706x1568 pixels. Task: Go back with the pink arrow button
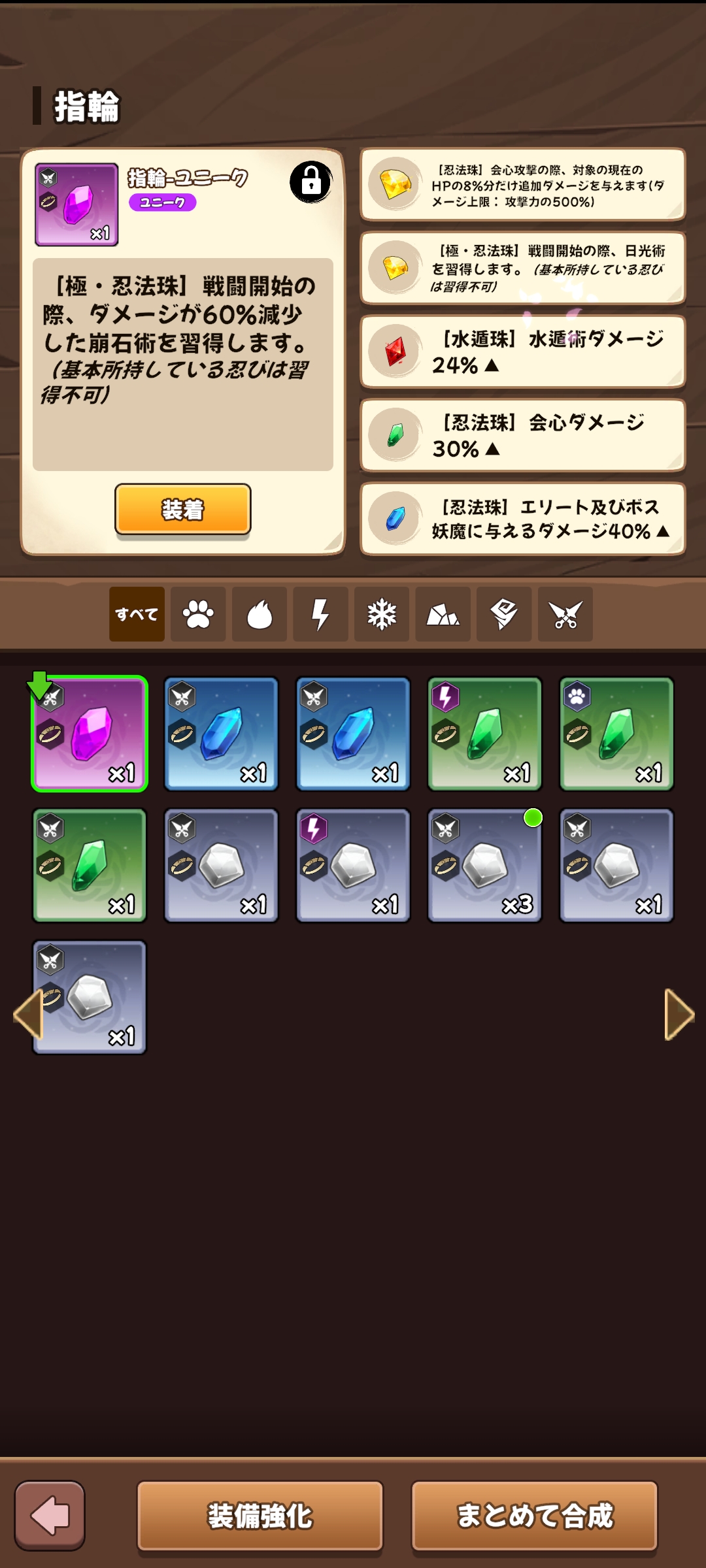[50, 1516]
